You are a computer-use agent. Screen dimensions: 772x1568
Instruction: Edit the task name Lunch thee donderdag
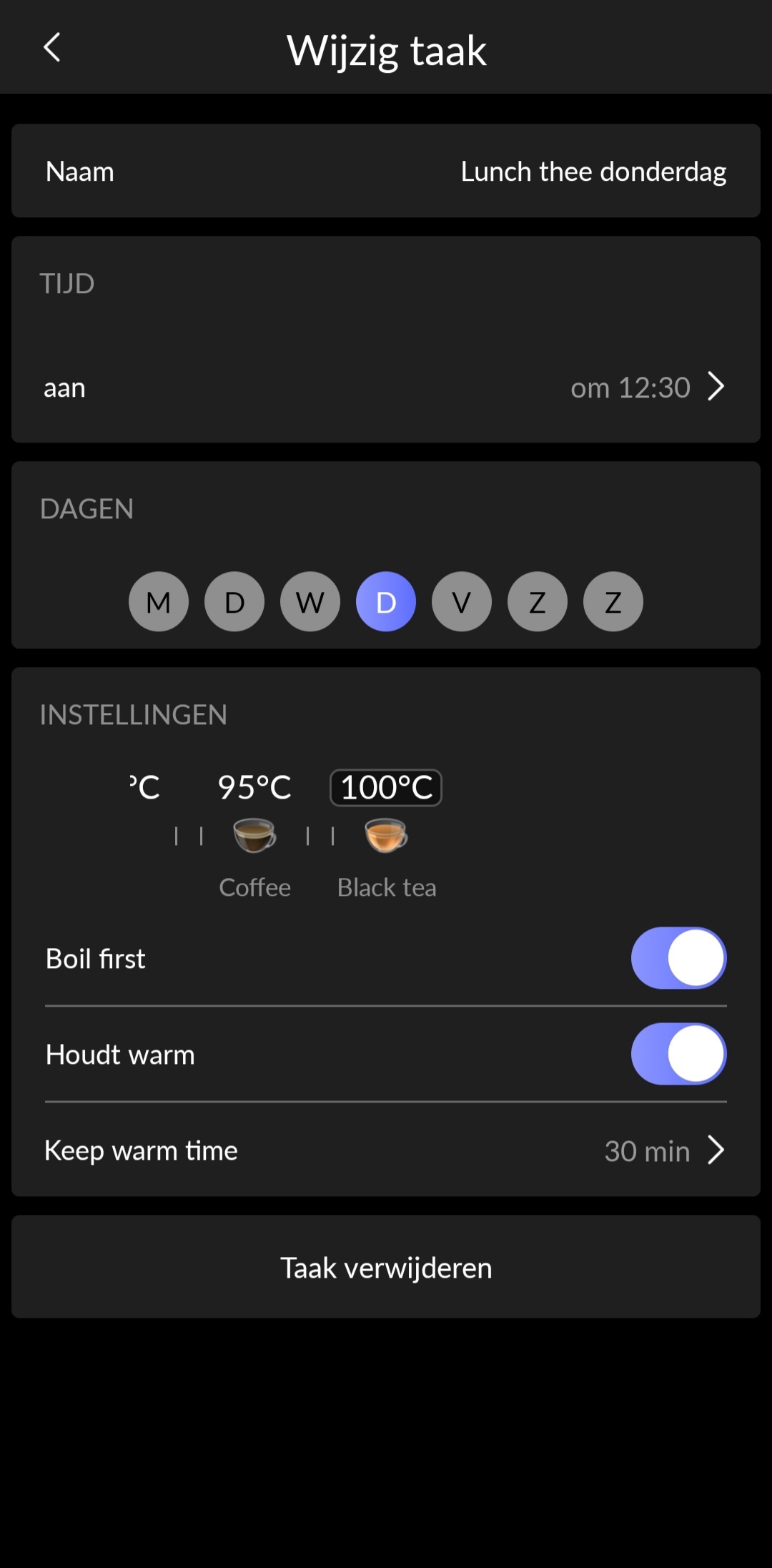[593, 172]
